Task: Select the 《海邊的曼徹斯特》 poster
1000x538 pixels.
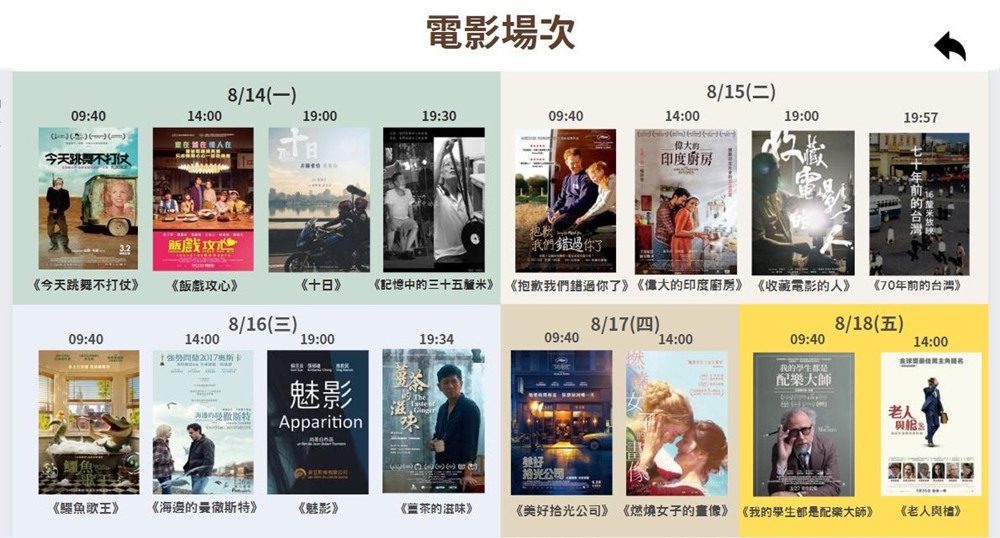Action: 203,421
